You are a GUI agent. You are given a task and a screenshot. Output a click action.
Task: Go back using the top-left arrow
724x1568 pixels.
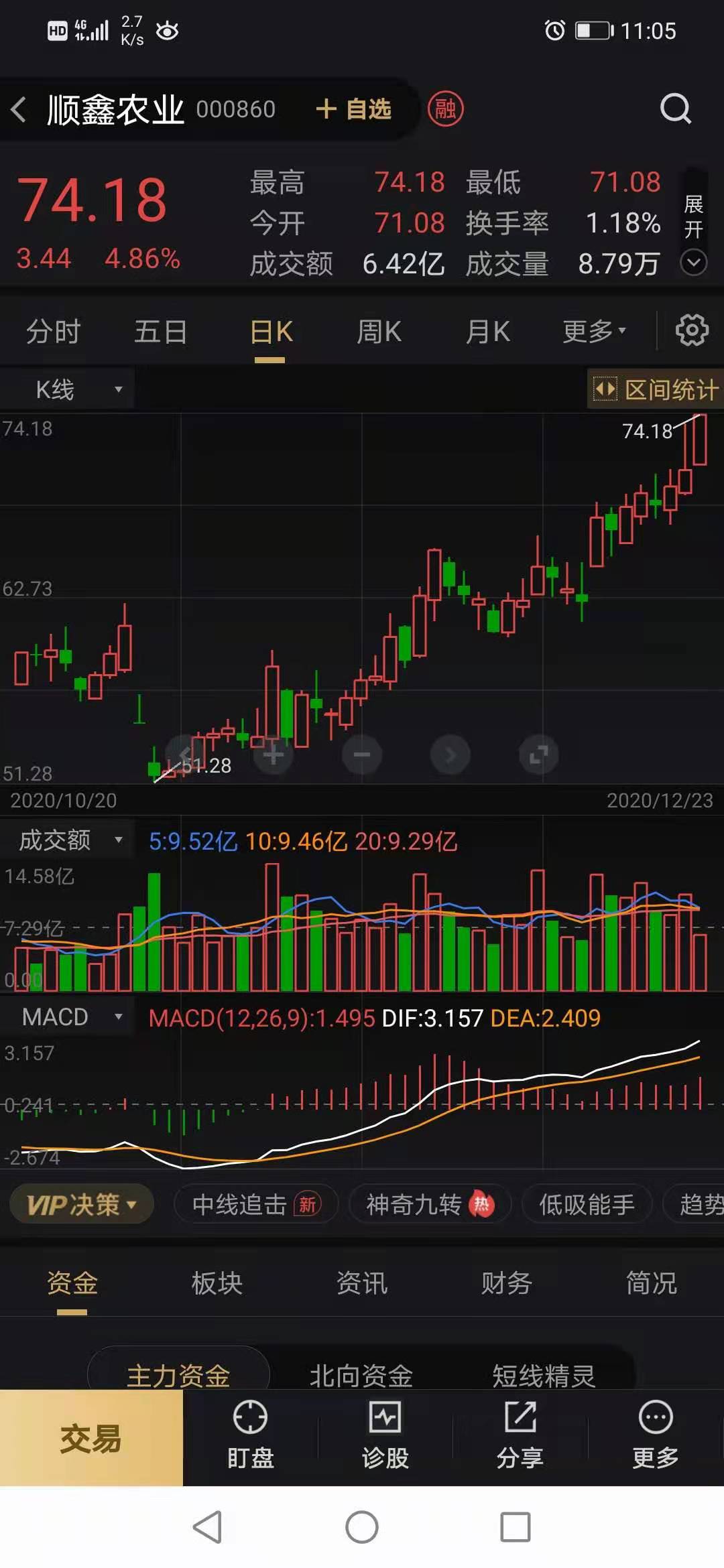point(19,109)
